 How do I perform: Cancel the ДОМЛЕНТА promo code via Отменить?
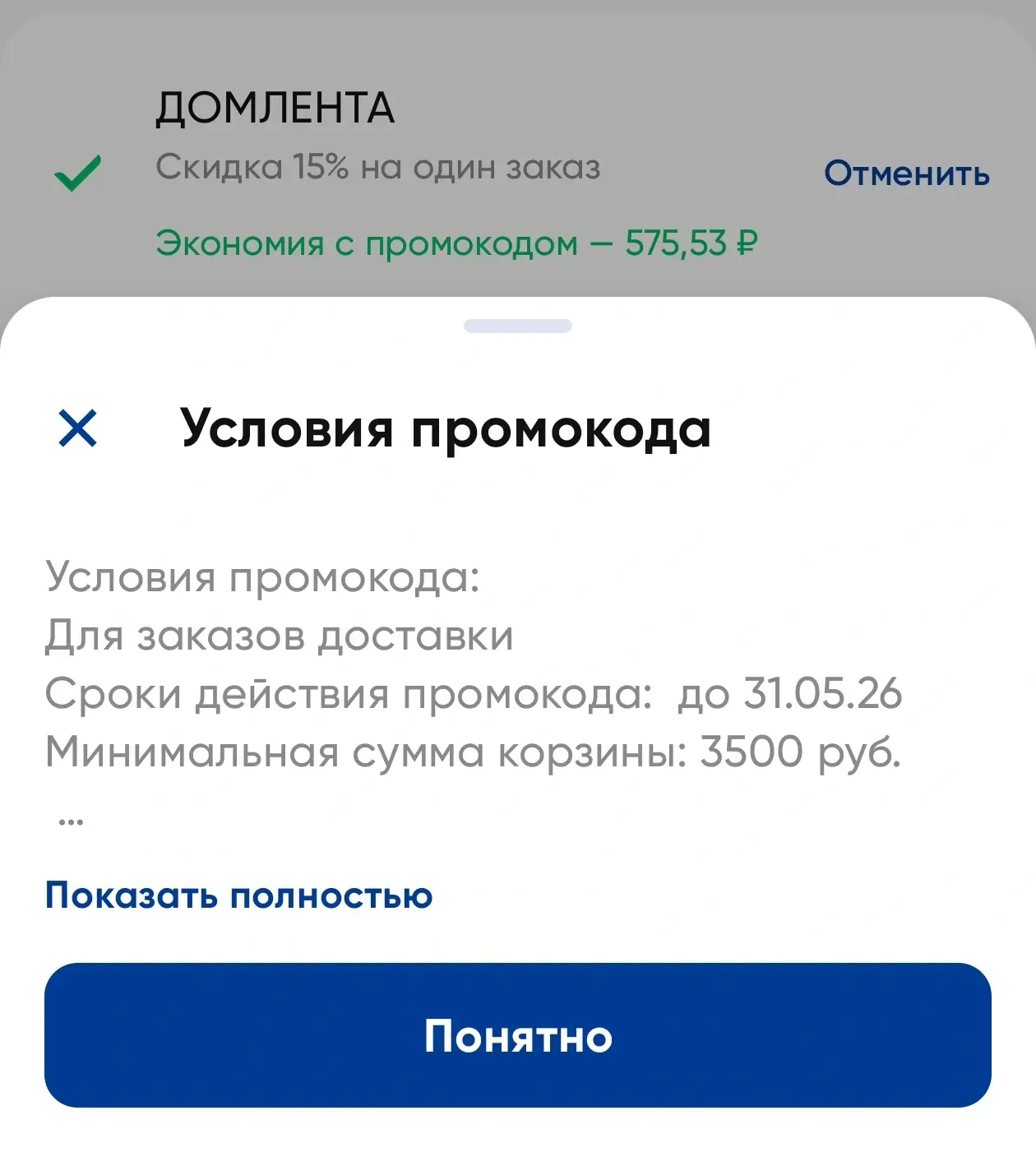coord(906,173)
